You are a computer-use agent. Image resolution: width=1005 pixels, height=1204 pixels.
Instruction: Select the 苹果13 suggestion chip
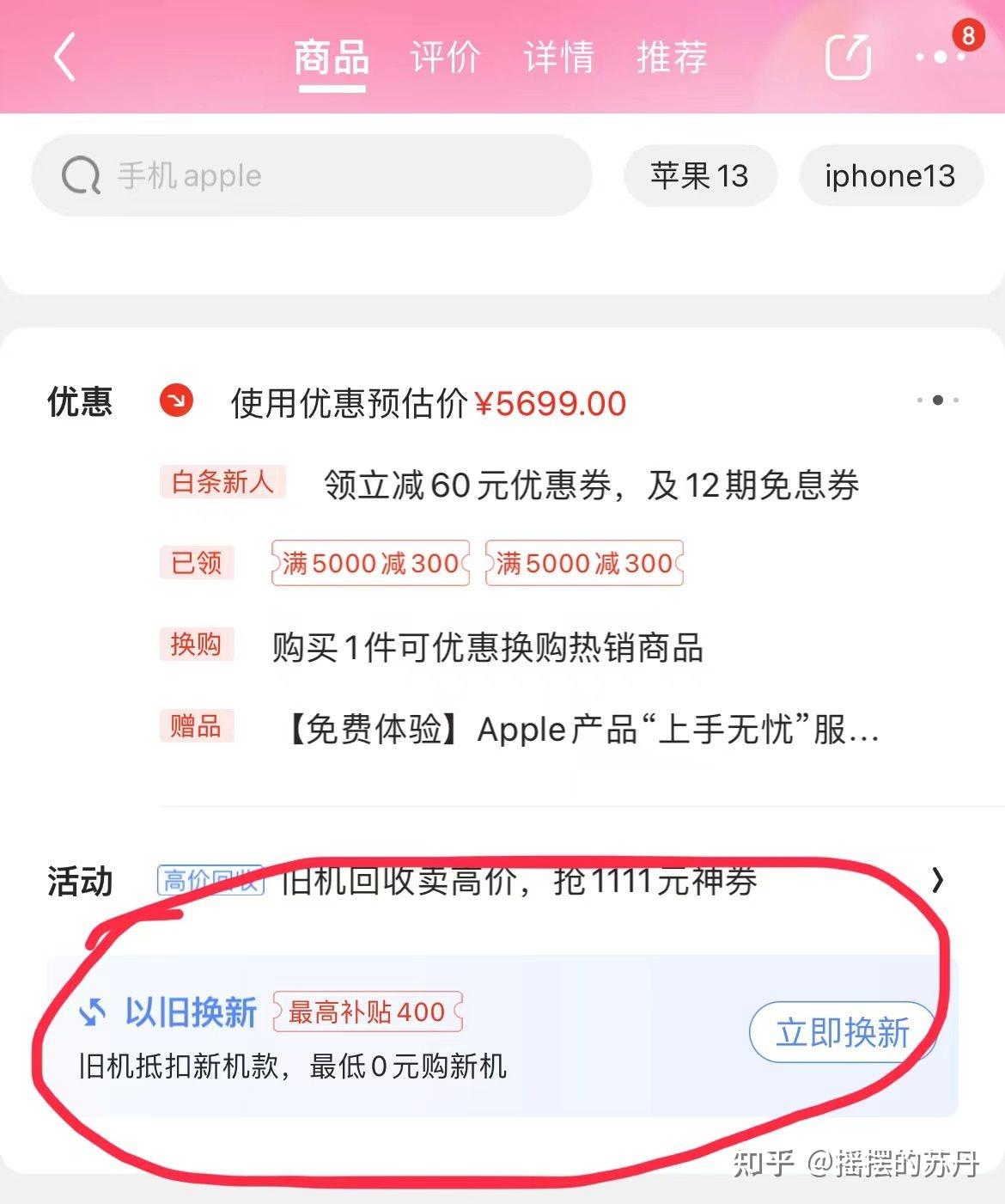(x=699, y=176)
